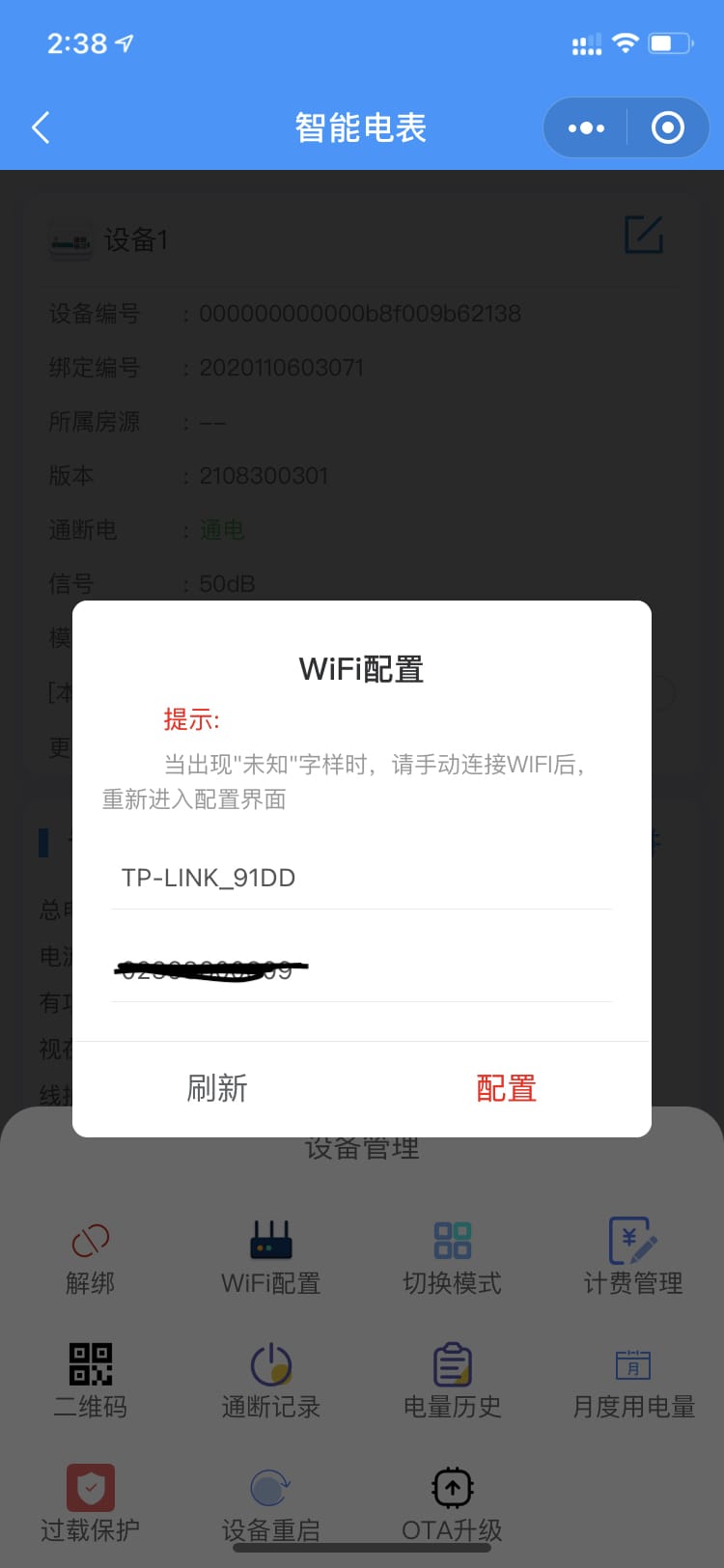
Task: Go back from 智能电表 page
Action: 41,127
